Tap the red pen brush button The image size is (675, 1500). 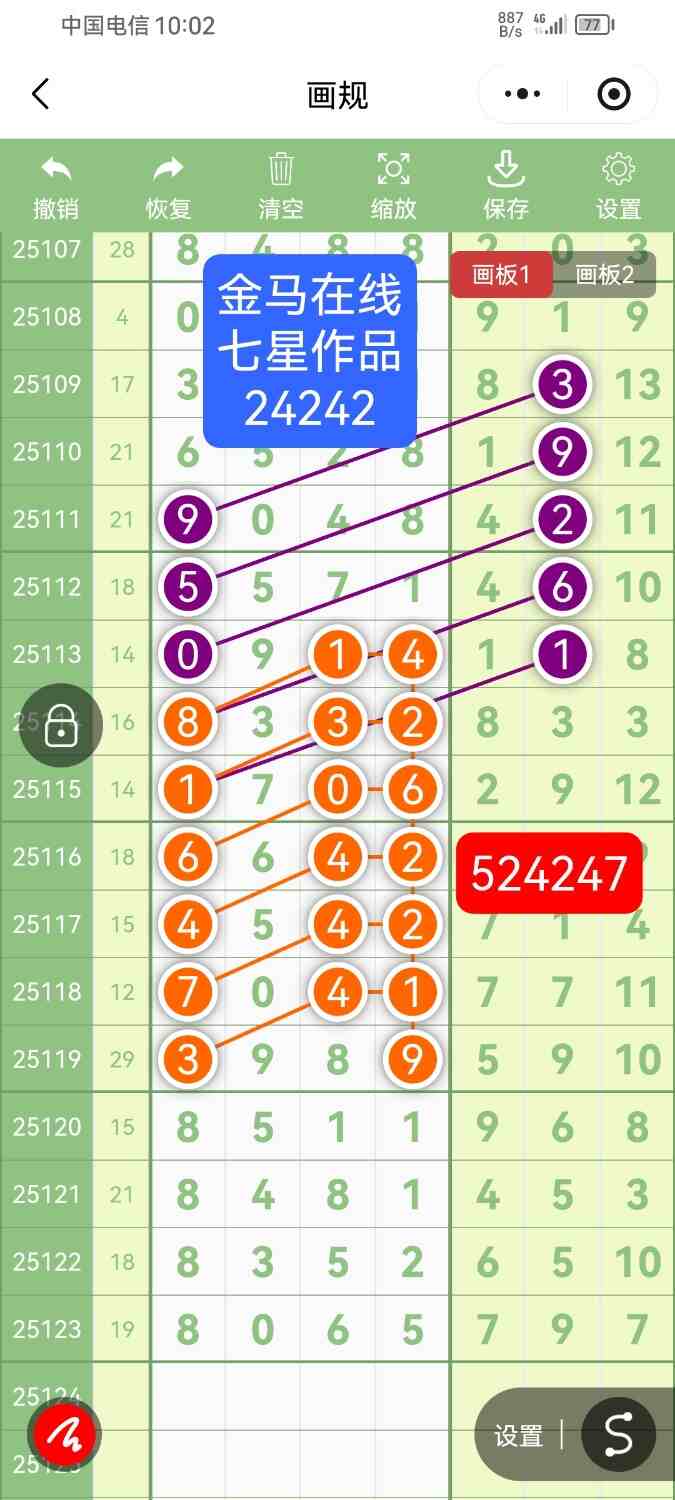pos(65,1436)
